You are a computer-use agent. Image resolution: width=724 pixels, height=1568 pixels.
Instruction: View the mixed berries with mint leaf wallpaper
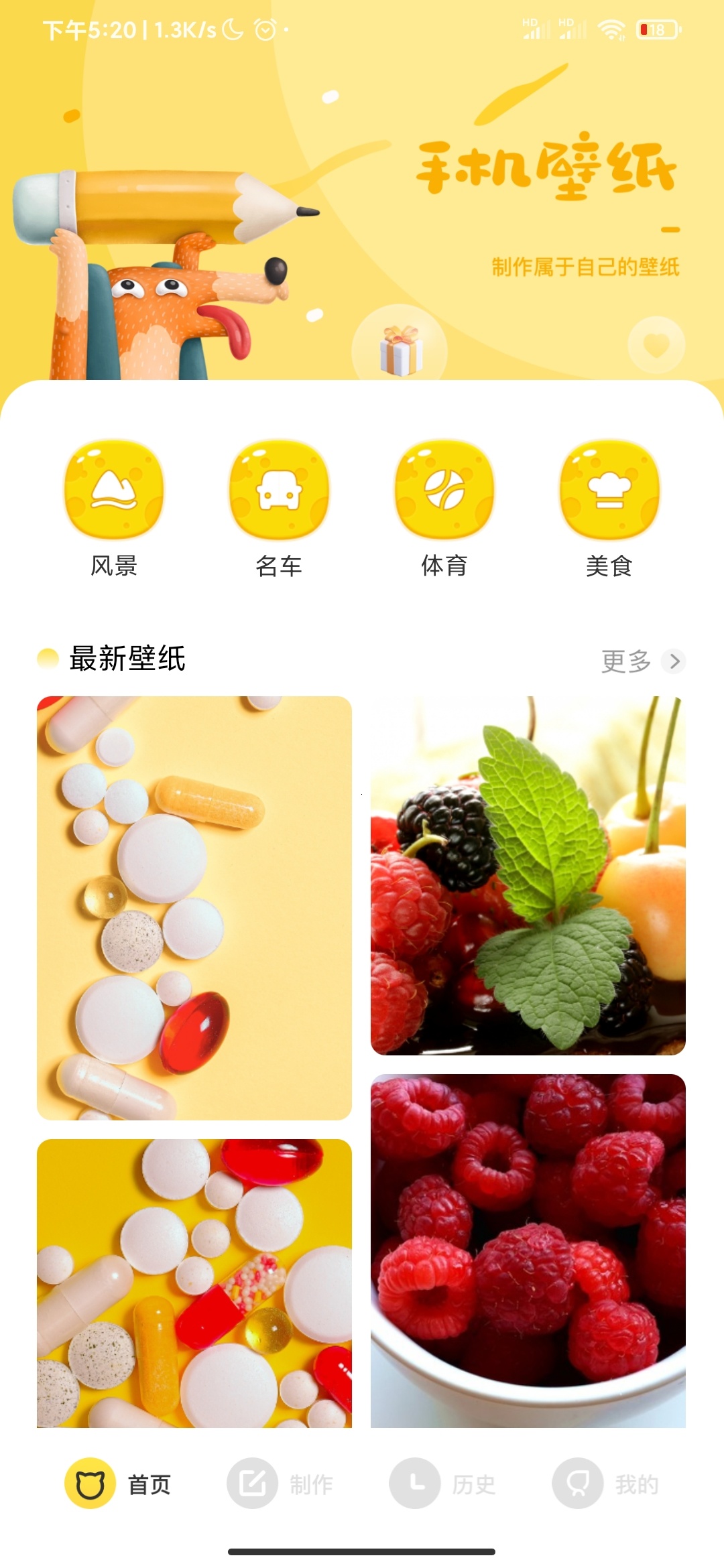coord(528,876)
